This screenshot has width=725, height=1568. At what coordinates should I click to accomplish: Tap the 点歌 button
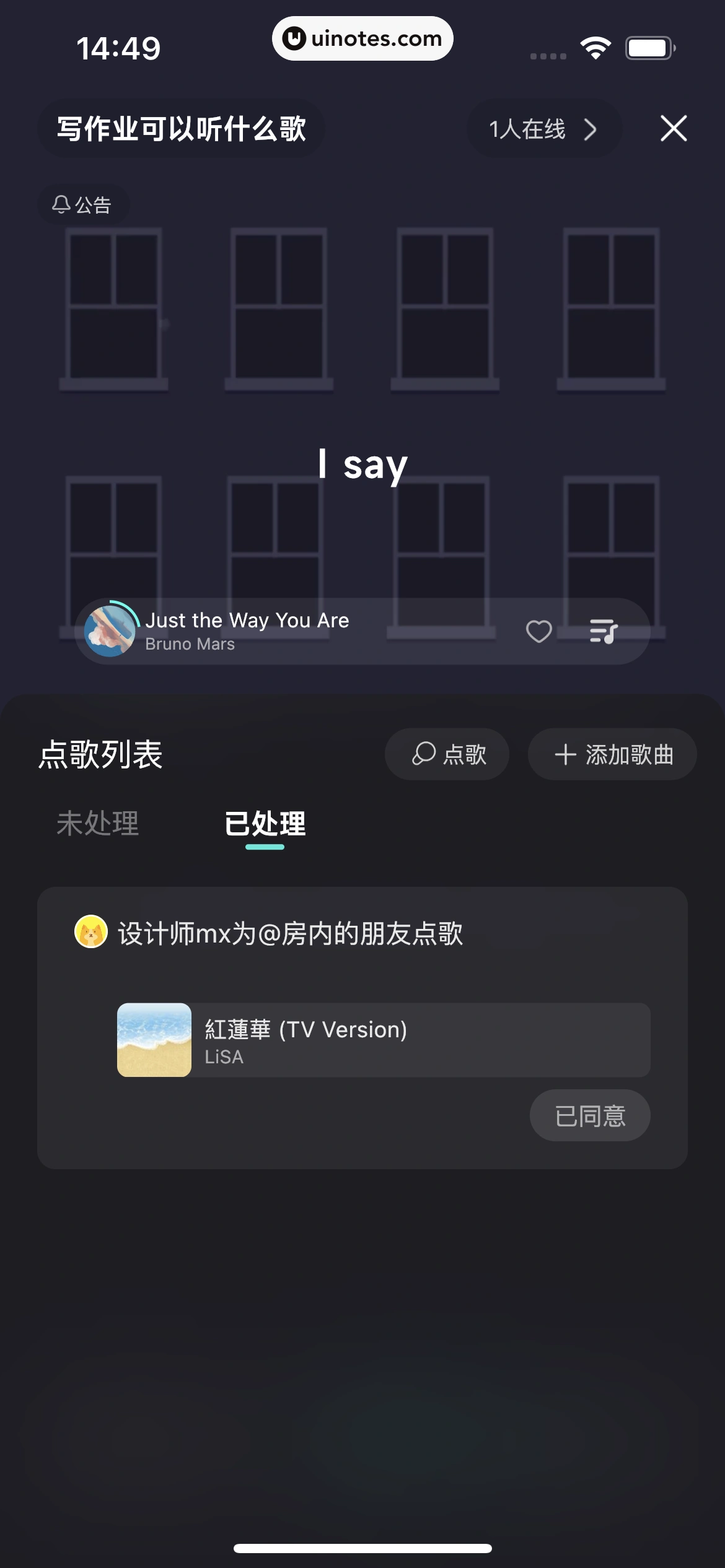447,754
